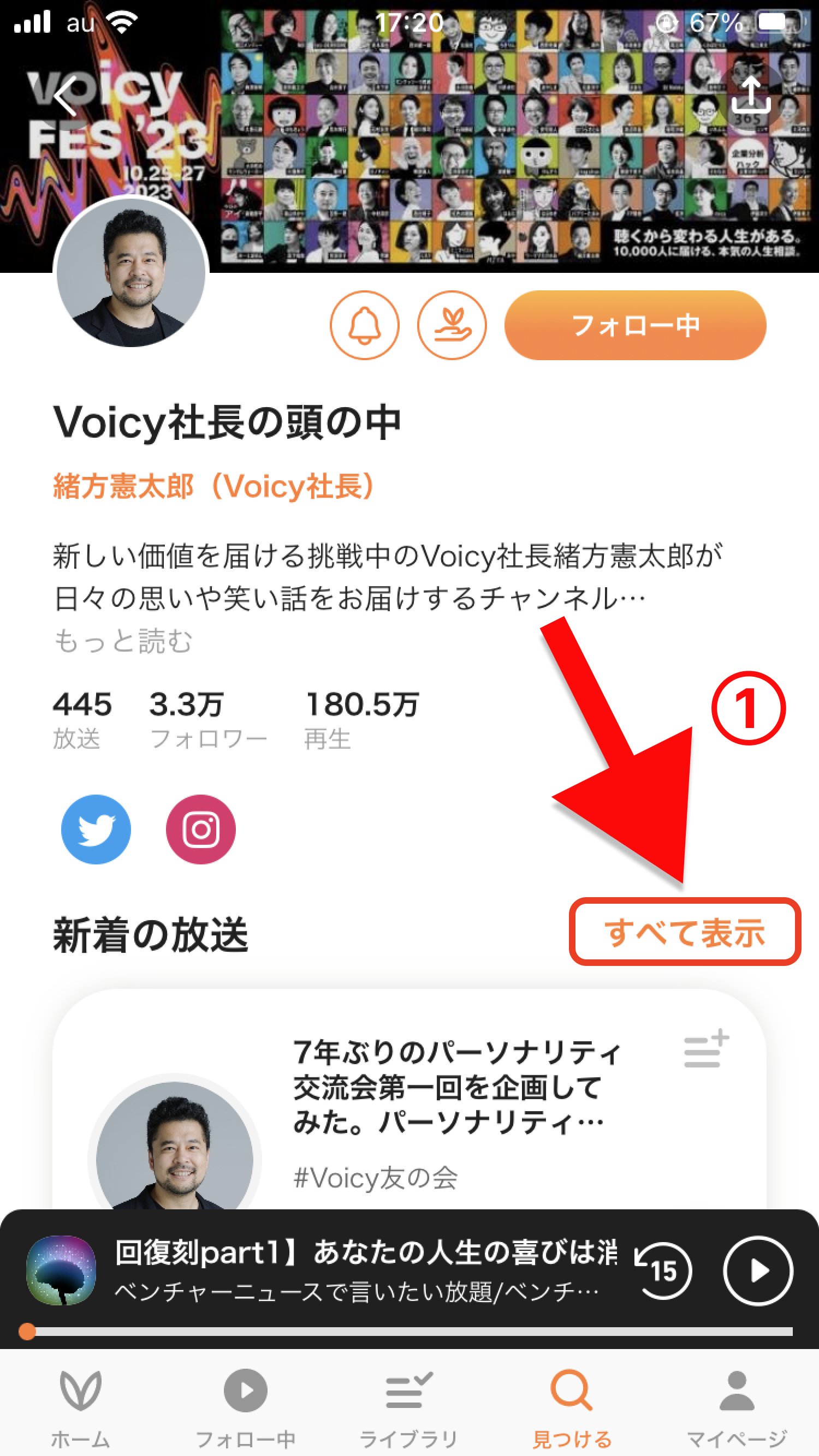Tap すべて表示 to view all broadcasts
Viewport: 819px width, 1456px height.
pos(684,932)
